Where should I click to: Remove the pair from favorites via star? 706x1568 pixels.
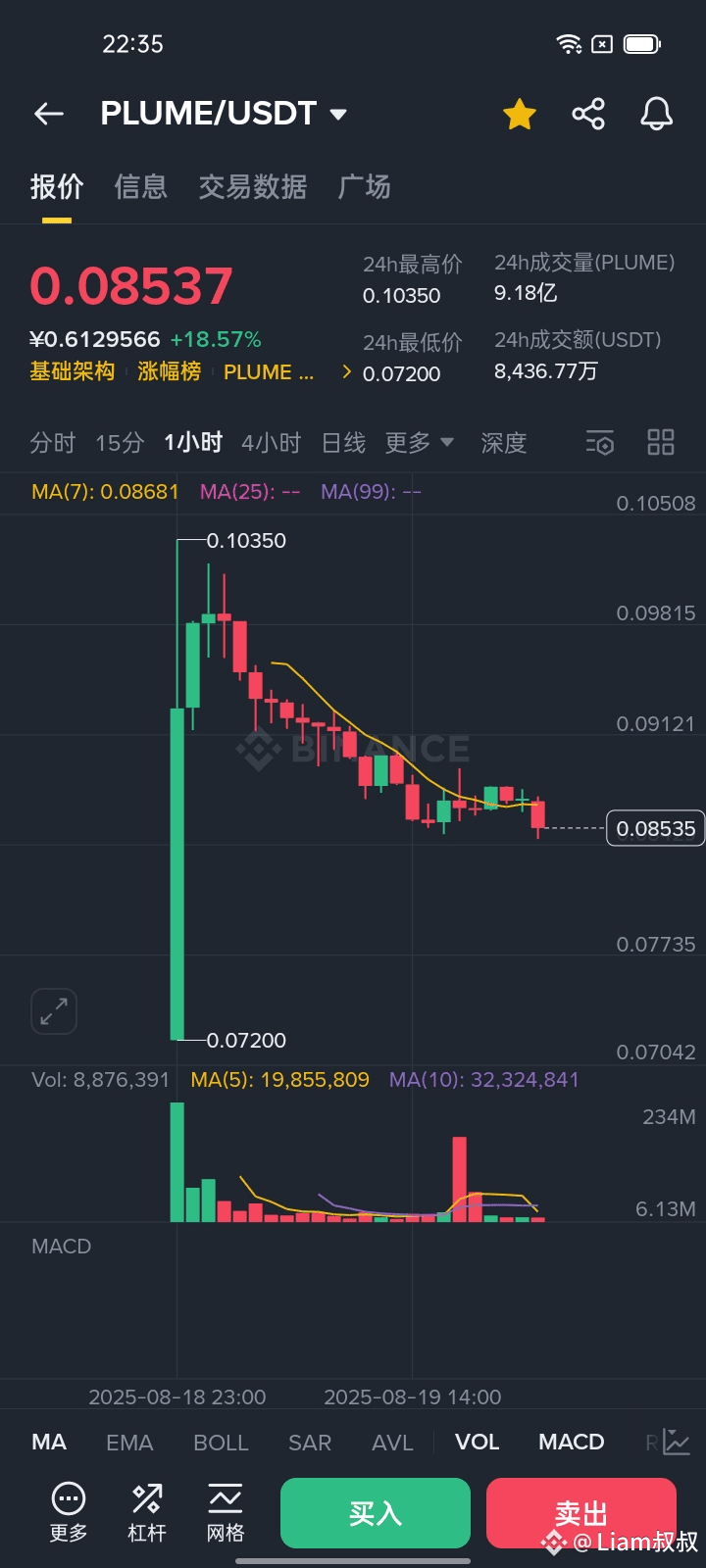(520, 114)
